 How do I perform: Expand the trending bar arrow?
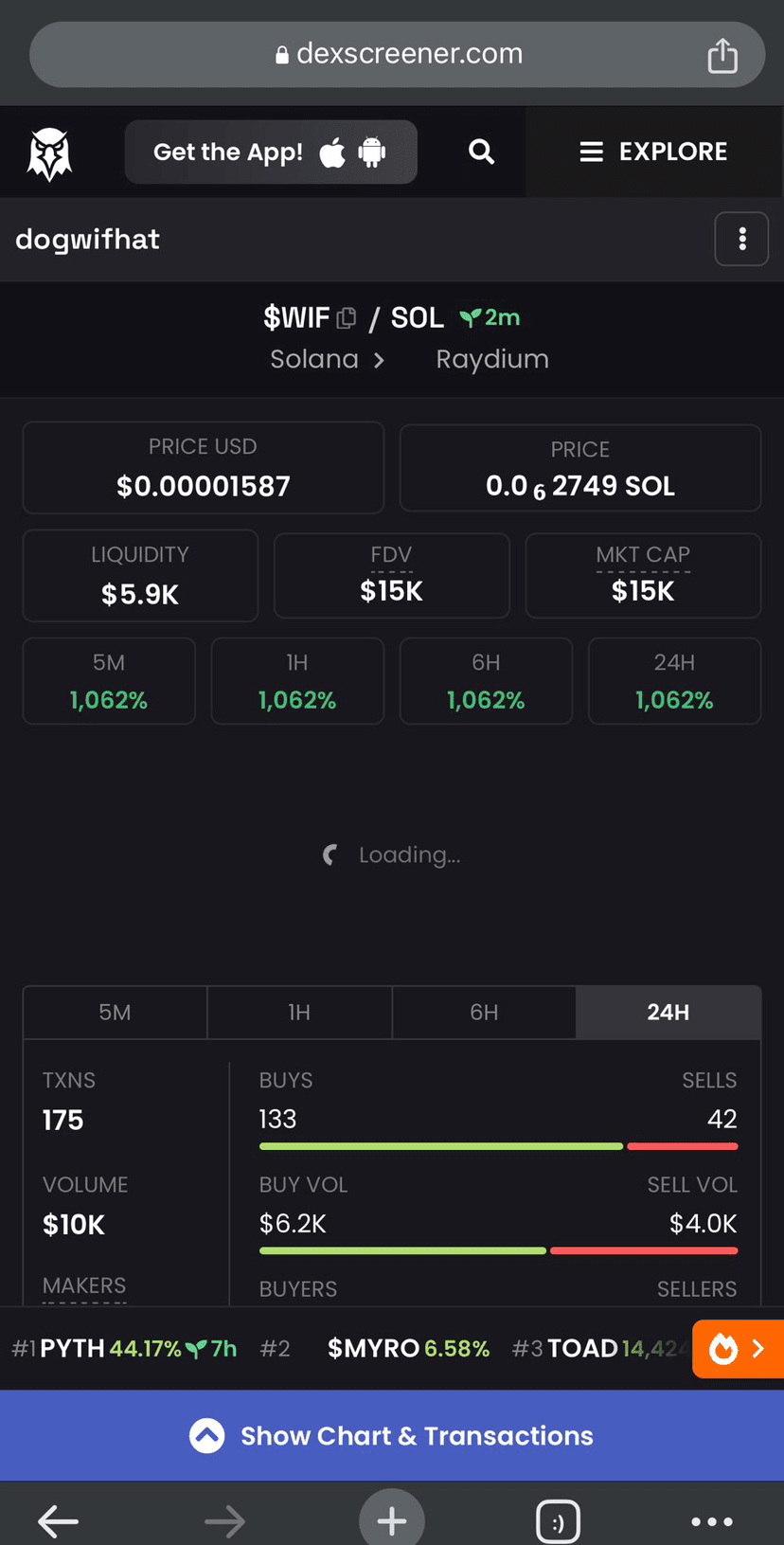[x=757, y=1349]
